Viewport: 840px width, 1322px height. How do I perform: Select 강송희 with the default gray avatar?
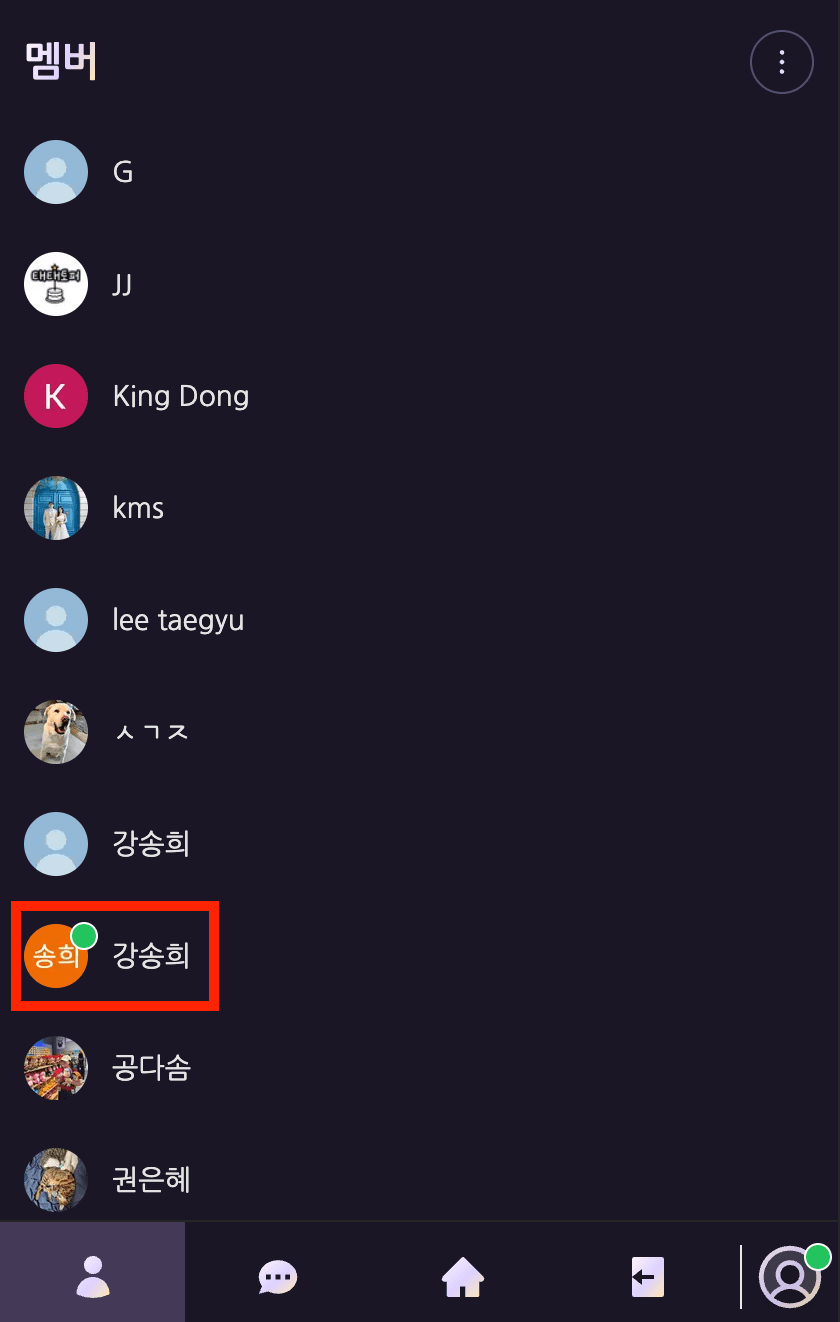coord(151,844)
